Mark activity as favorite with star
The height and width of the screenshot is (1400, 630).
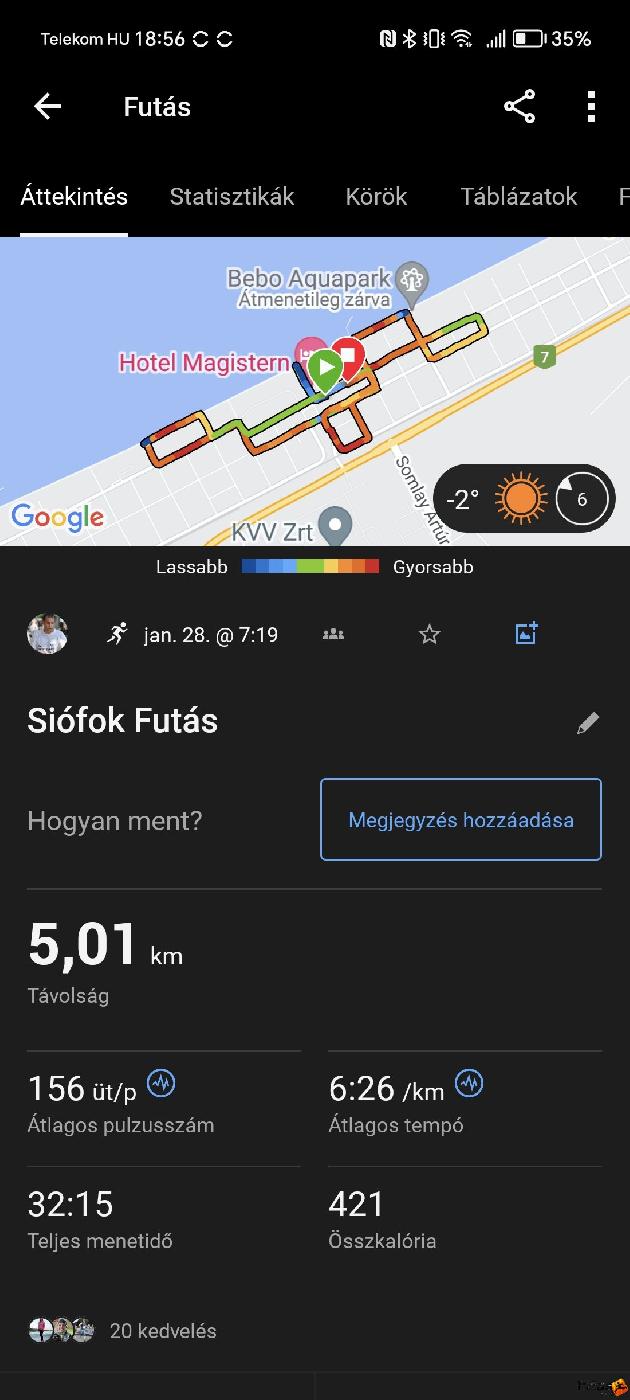429,634
